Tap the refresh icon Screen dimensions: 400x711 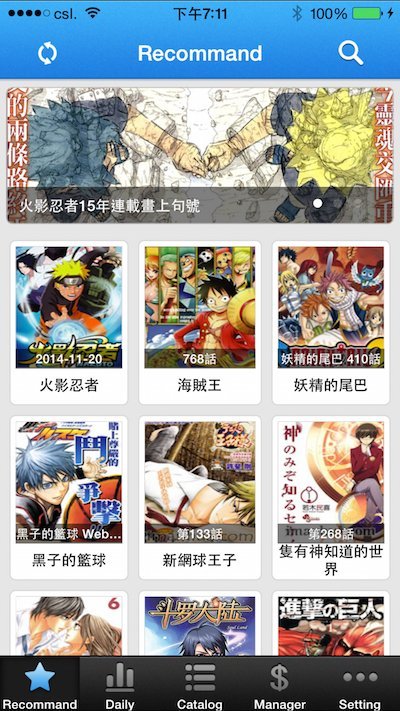(x=47, y=54)
